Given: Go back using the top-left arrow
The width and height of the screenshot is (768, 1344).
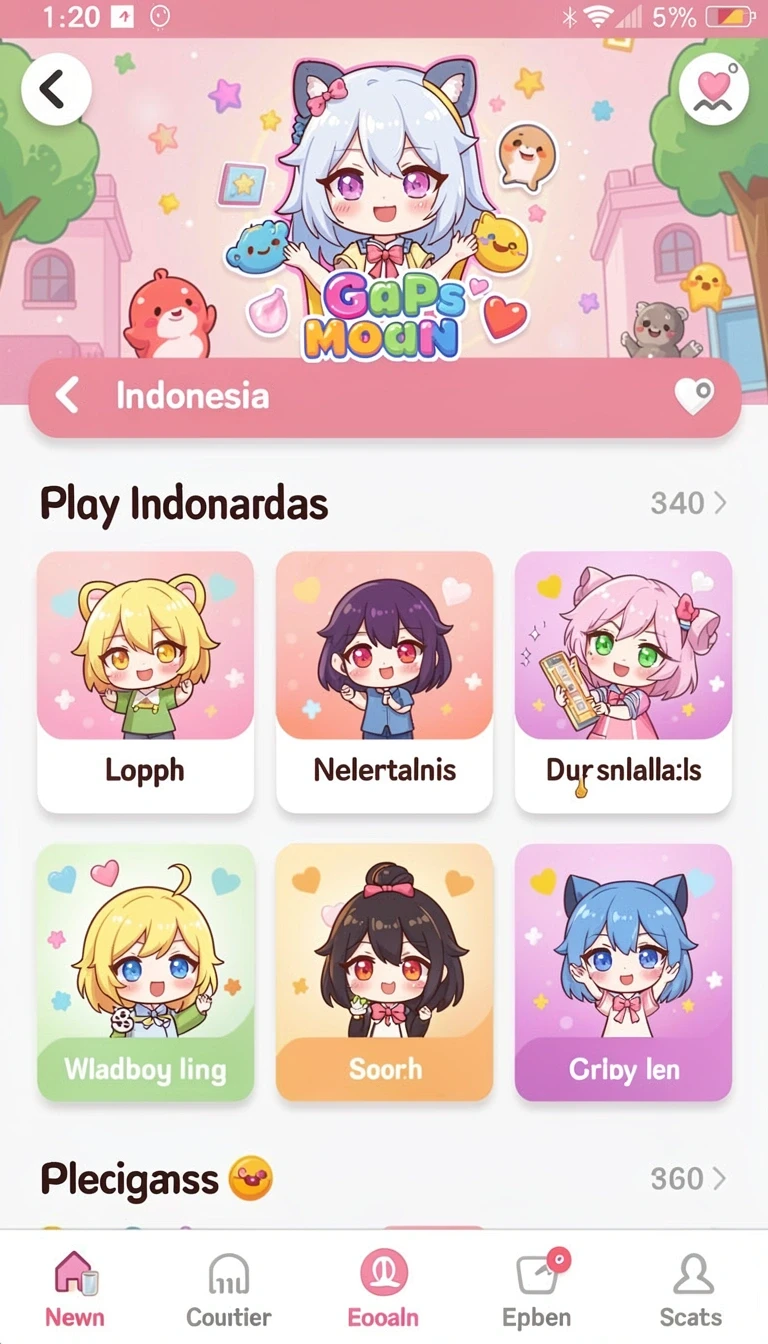Looking at the screenshot, I should pos(56,90).
